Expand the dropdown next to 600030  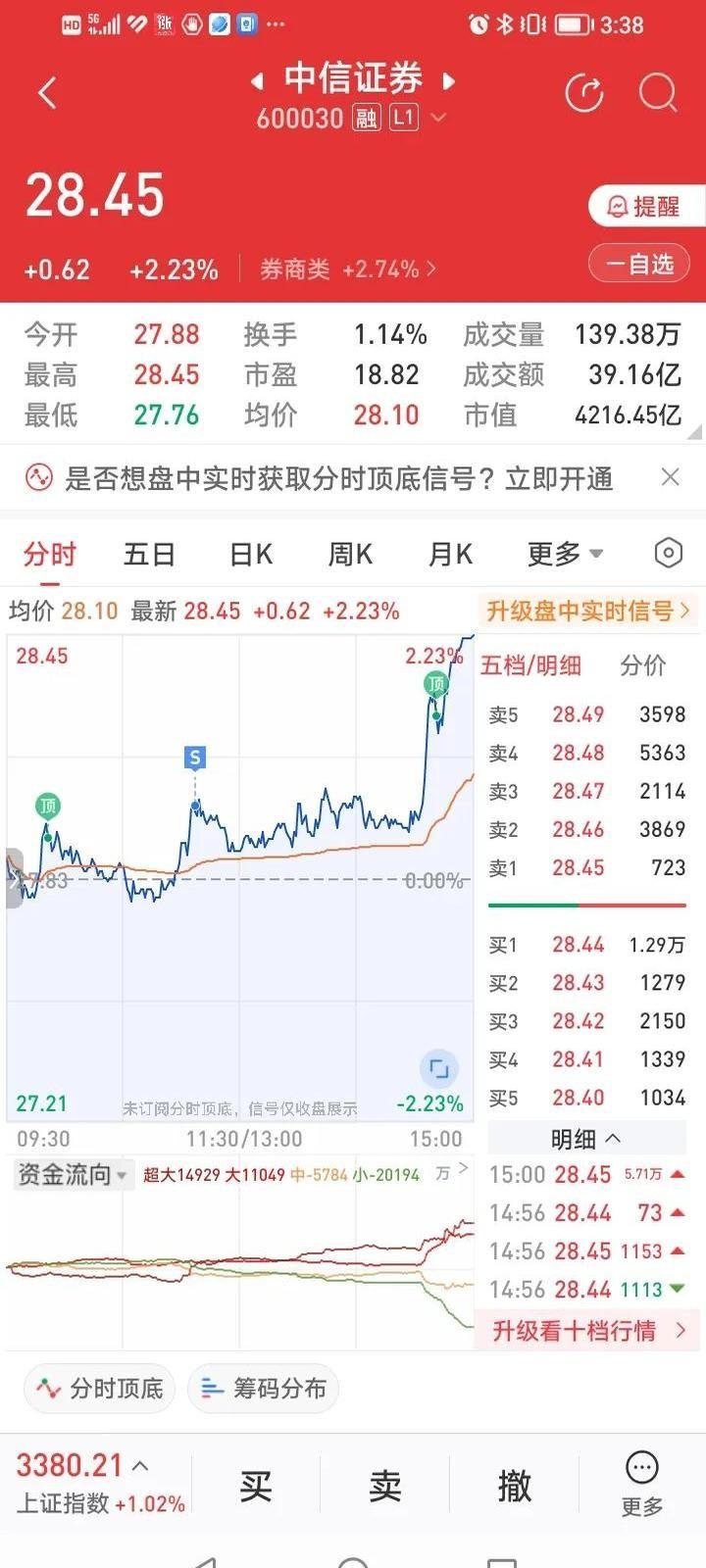tap(438, 117)
